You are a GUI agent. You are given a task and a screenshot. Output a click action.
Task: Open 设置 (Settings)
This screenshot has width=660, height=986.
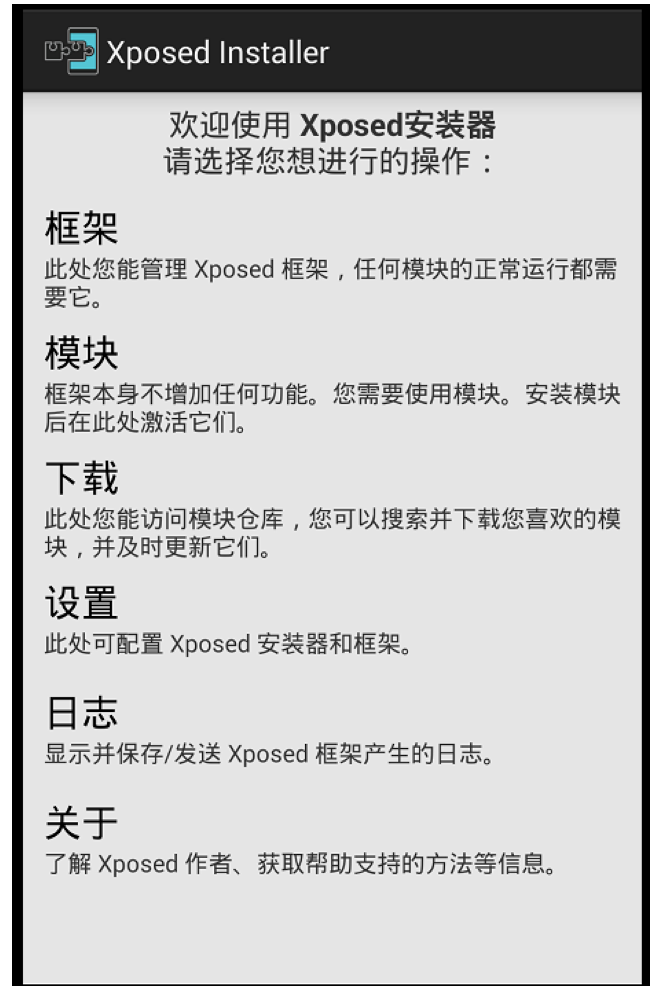point(82,603)
